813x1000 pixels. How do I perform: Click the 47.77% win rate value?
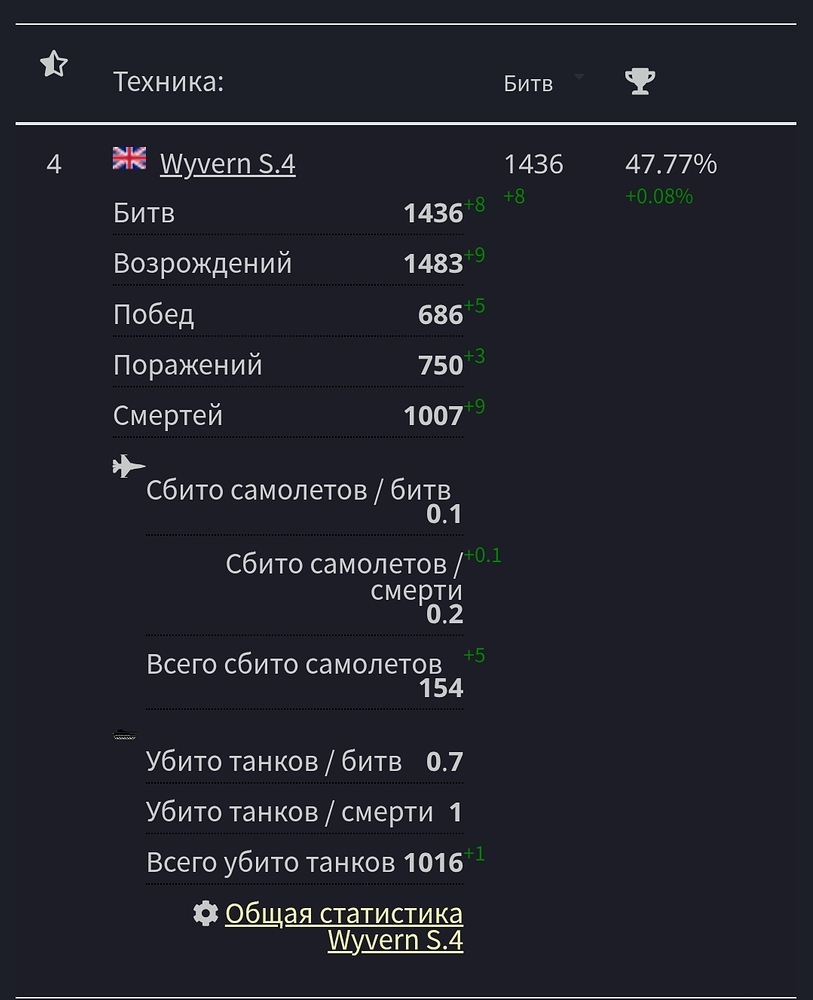670,163
